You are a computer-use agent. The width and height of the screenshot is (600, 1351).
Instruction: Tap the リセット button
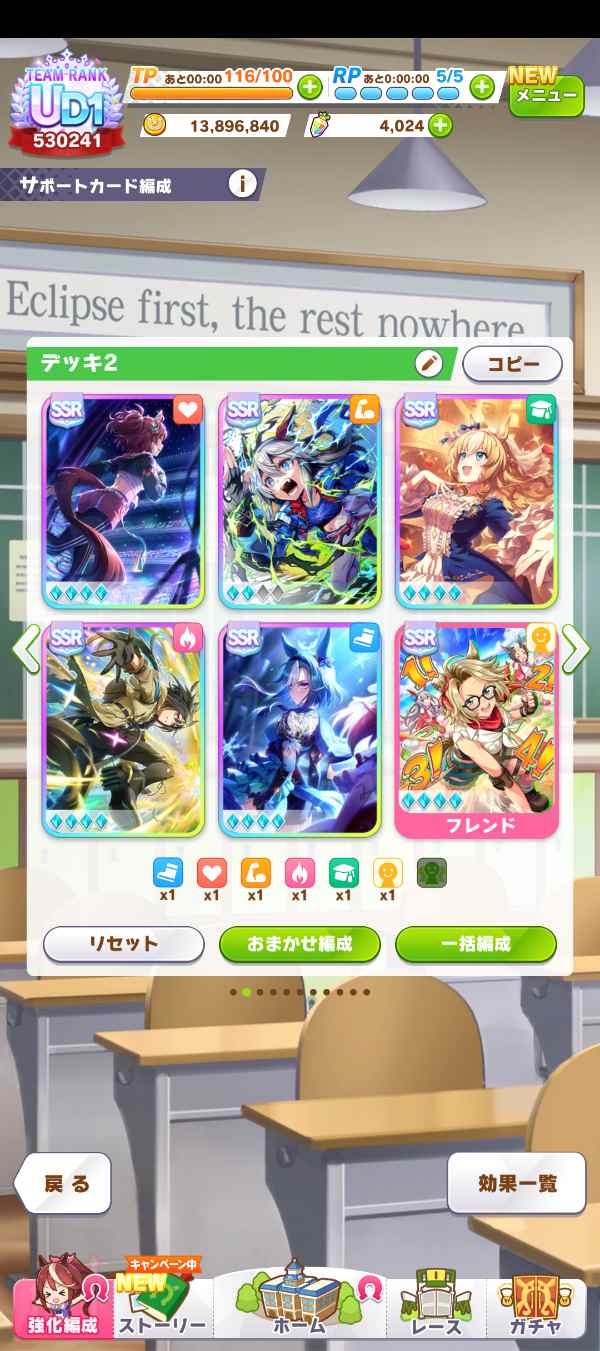(x=123, y=944)
